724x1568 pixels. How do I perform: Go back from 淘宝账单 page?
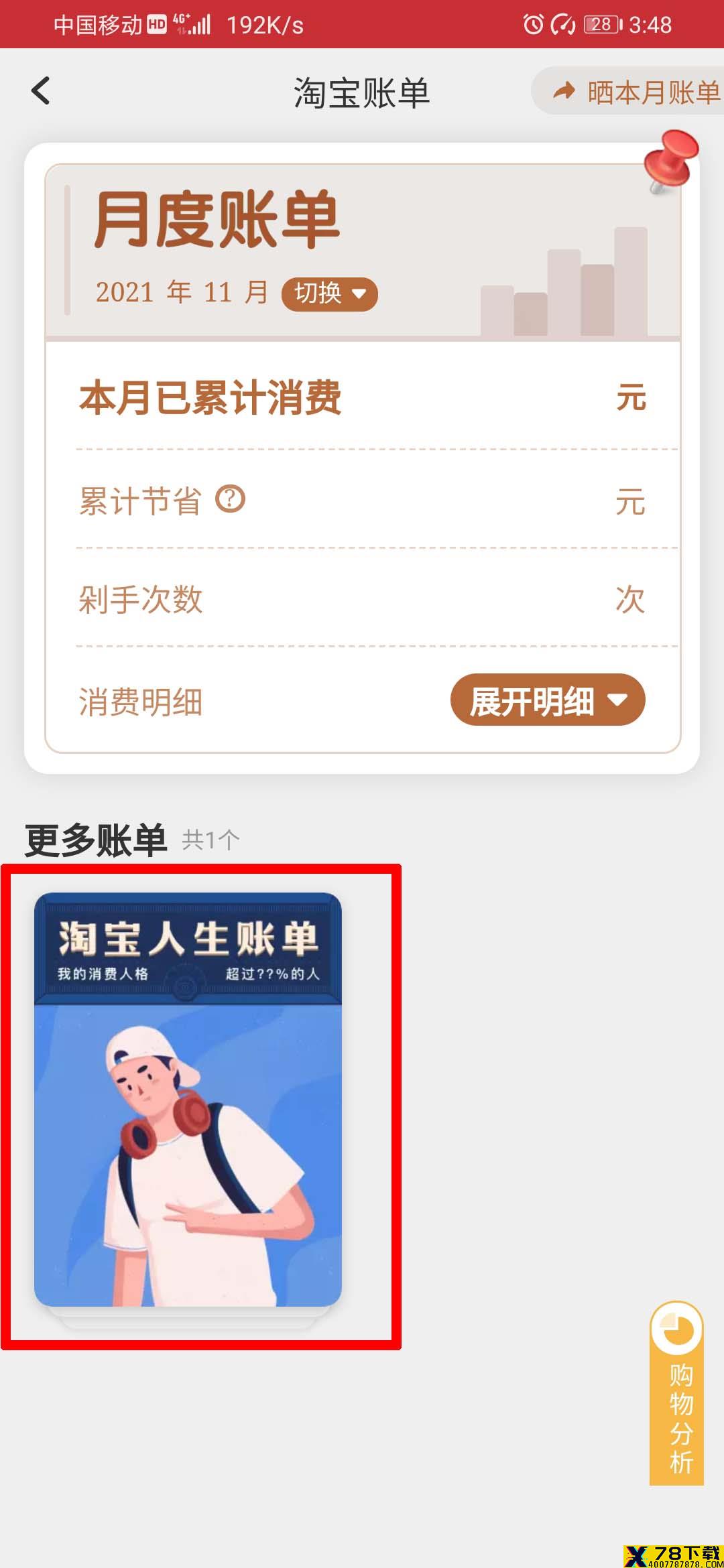point(41,91)
